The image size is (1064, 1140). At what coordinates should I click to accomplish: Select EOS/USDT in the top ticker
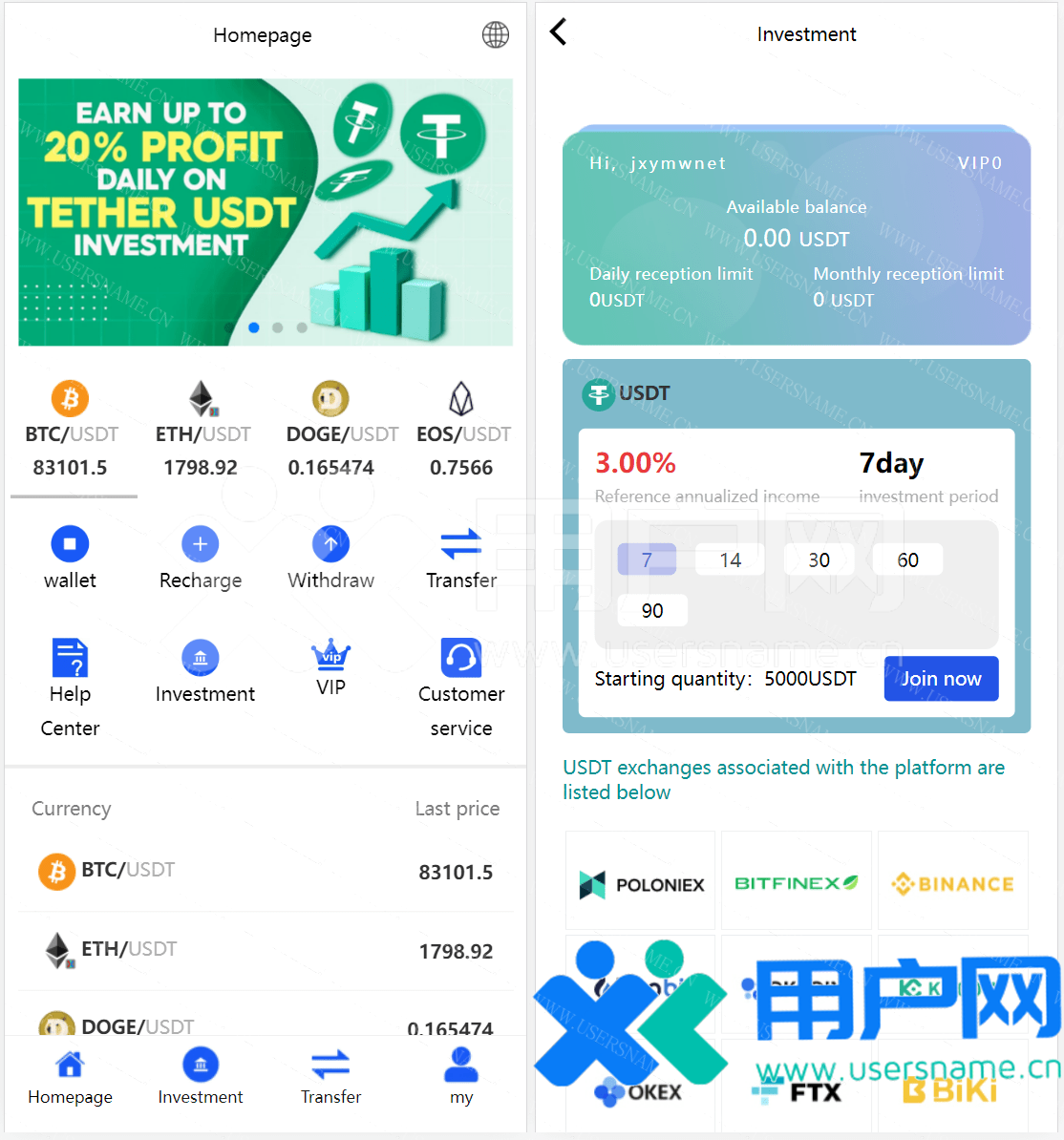pos(462,433)
